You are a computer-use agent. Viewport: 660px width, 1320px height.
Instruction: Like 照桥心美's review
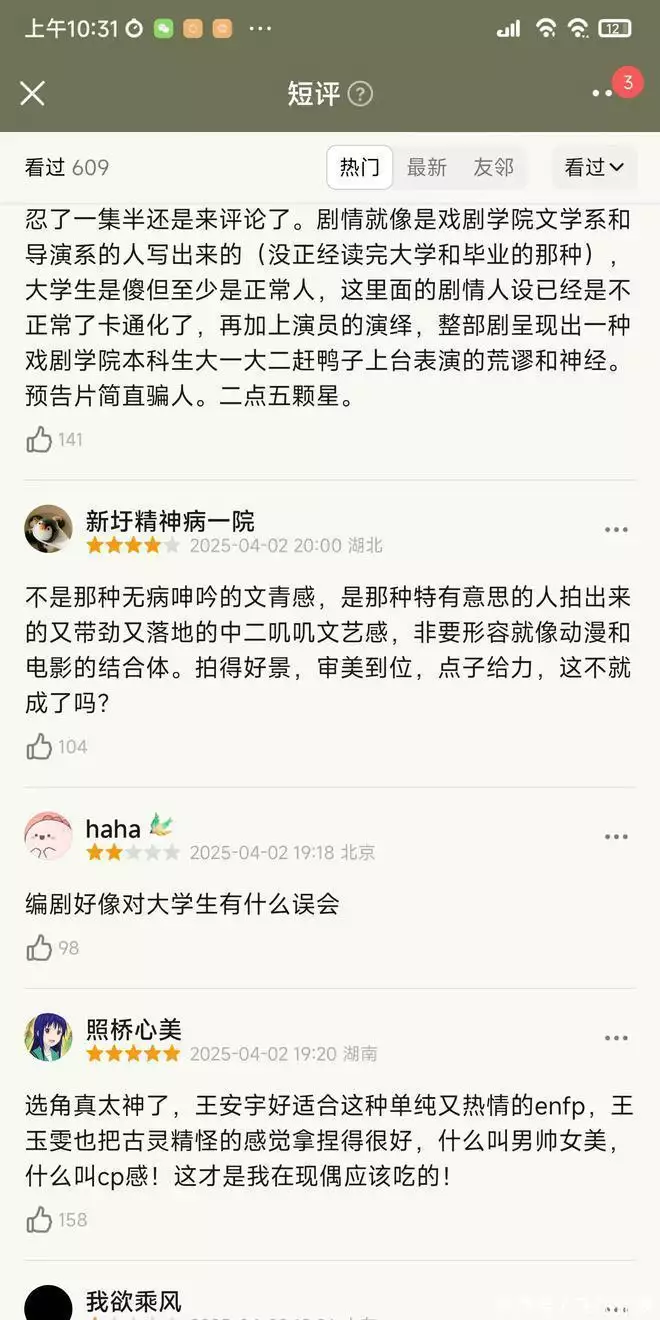40,1220
